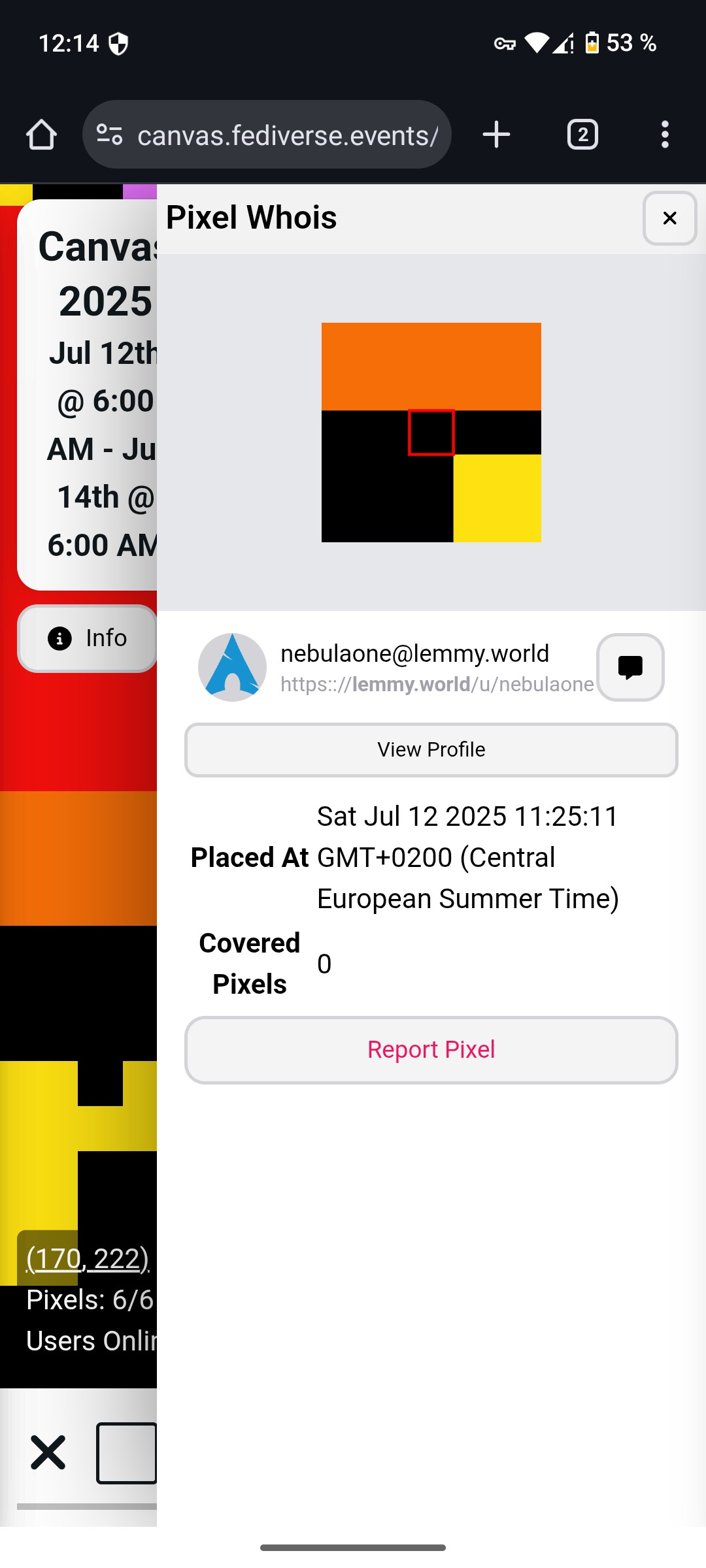The image size is (706, 1568).
Task: Open site info icon in address bar
Action: coord(109,135)
